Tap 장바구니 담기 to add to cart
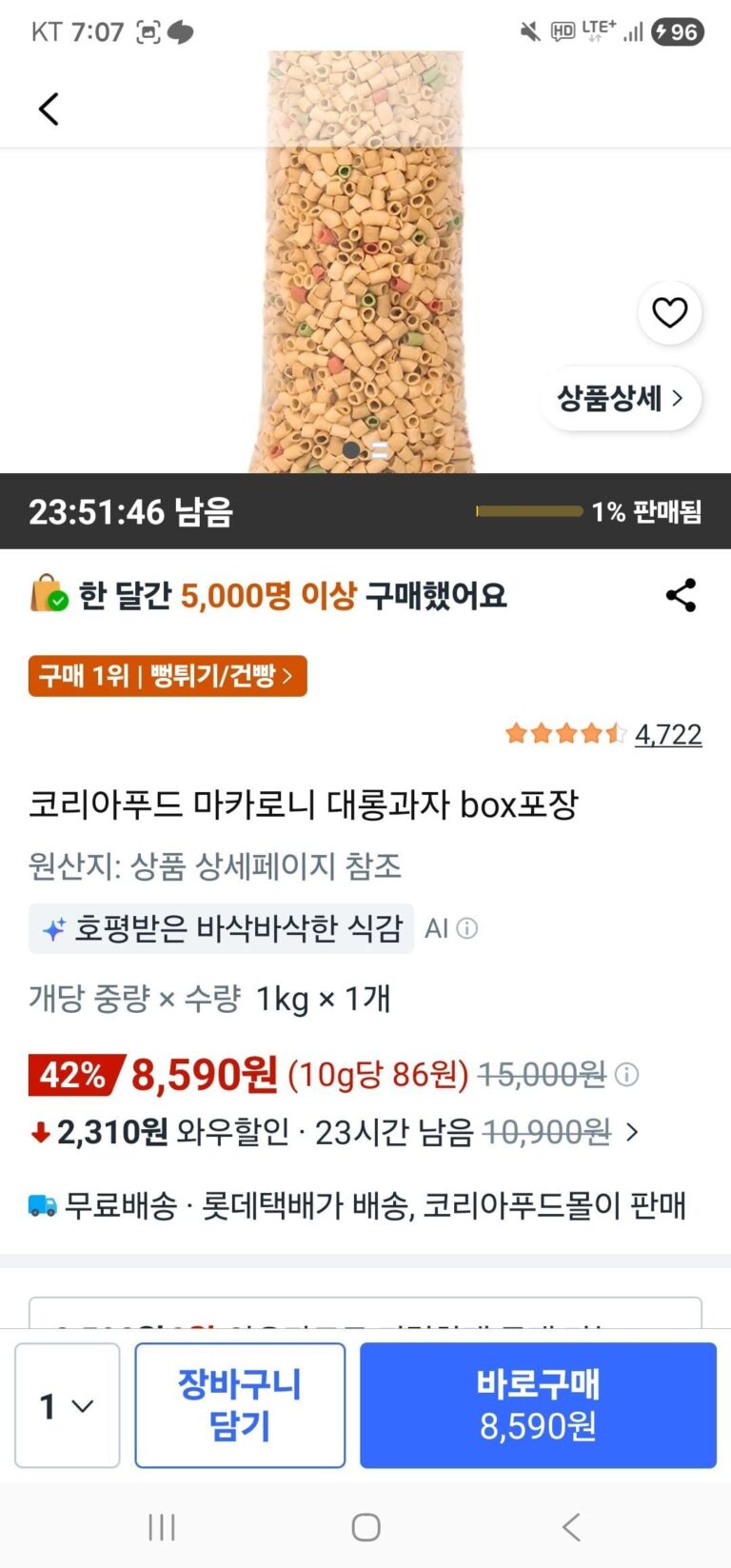Viewport: 731px width, 1568px height. pyautogui.click(x=240, y=1405)
